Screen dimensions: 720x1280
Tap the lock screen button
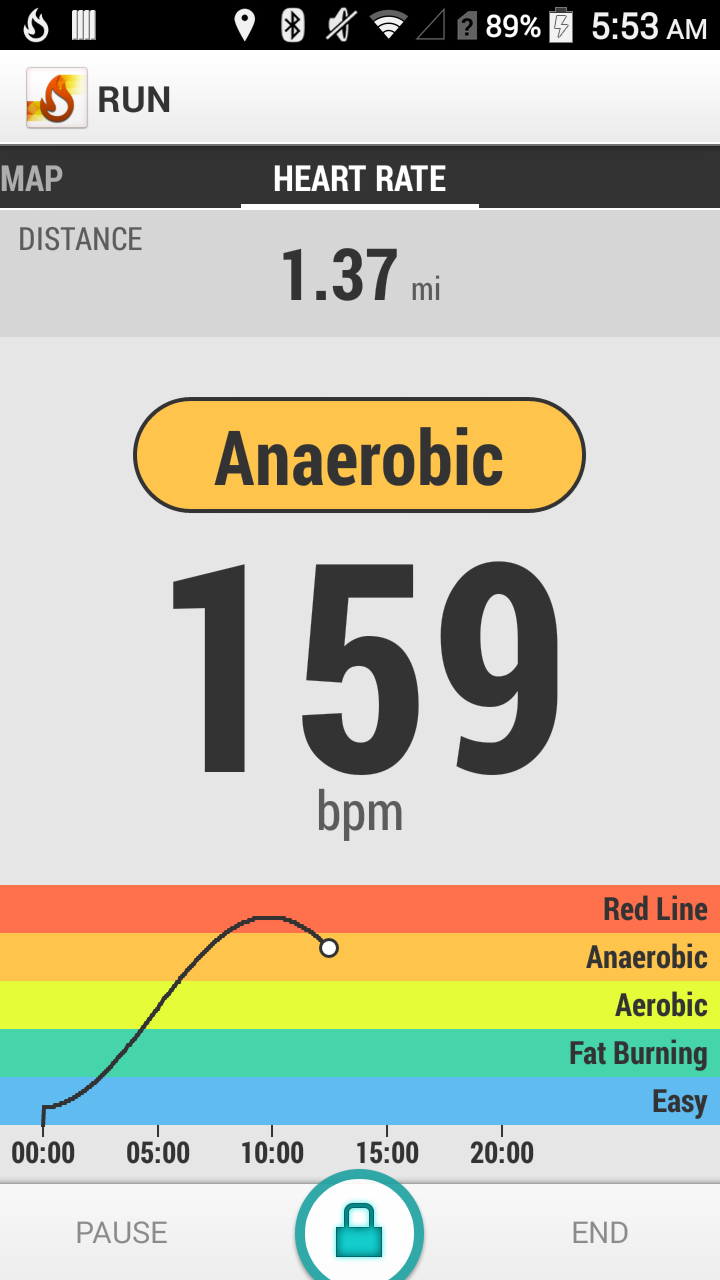(359, 1230)
